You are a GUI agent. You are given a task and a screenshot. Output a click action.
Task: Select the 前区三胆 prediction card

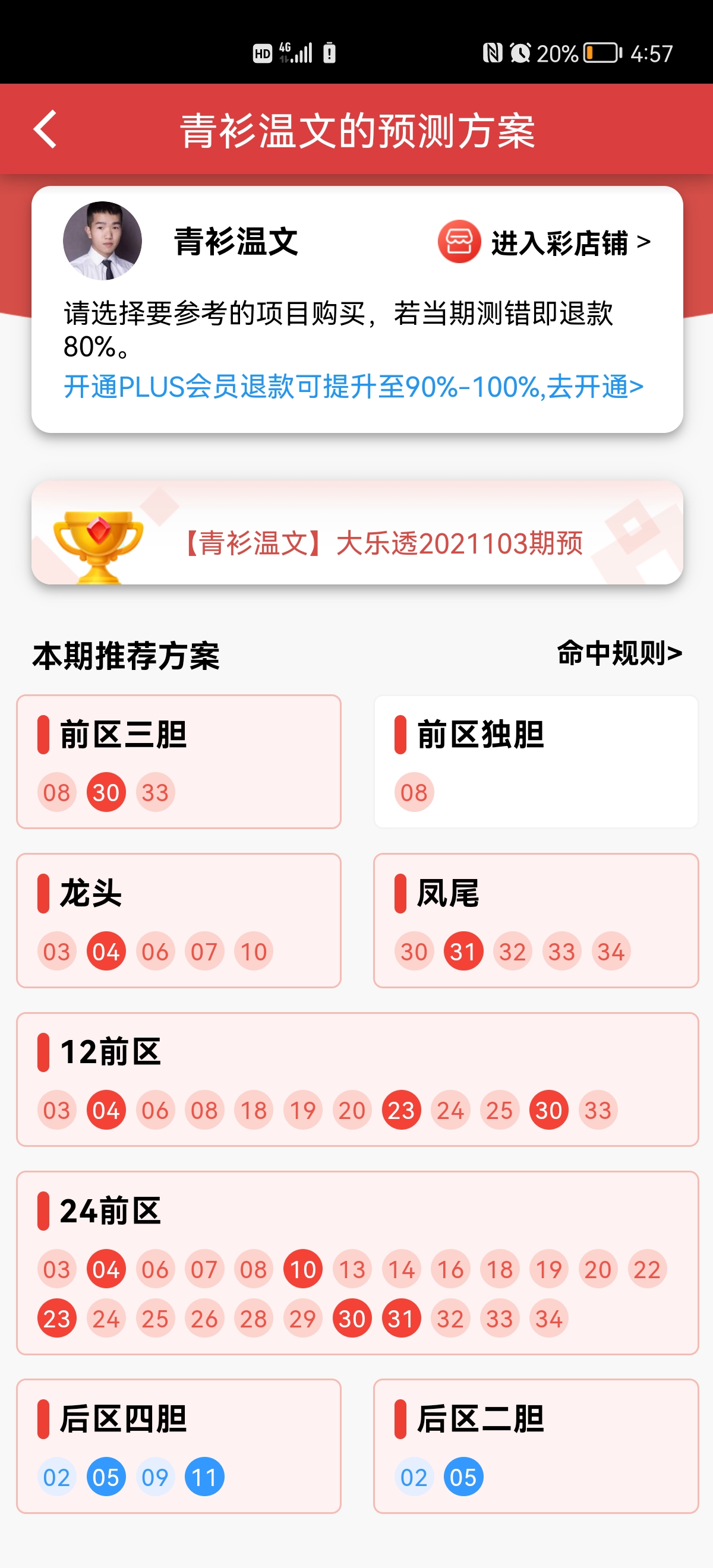point(178,761)
